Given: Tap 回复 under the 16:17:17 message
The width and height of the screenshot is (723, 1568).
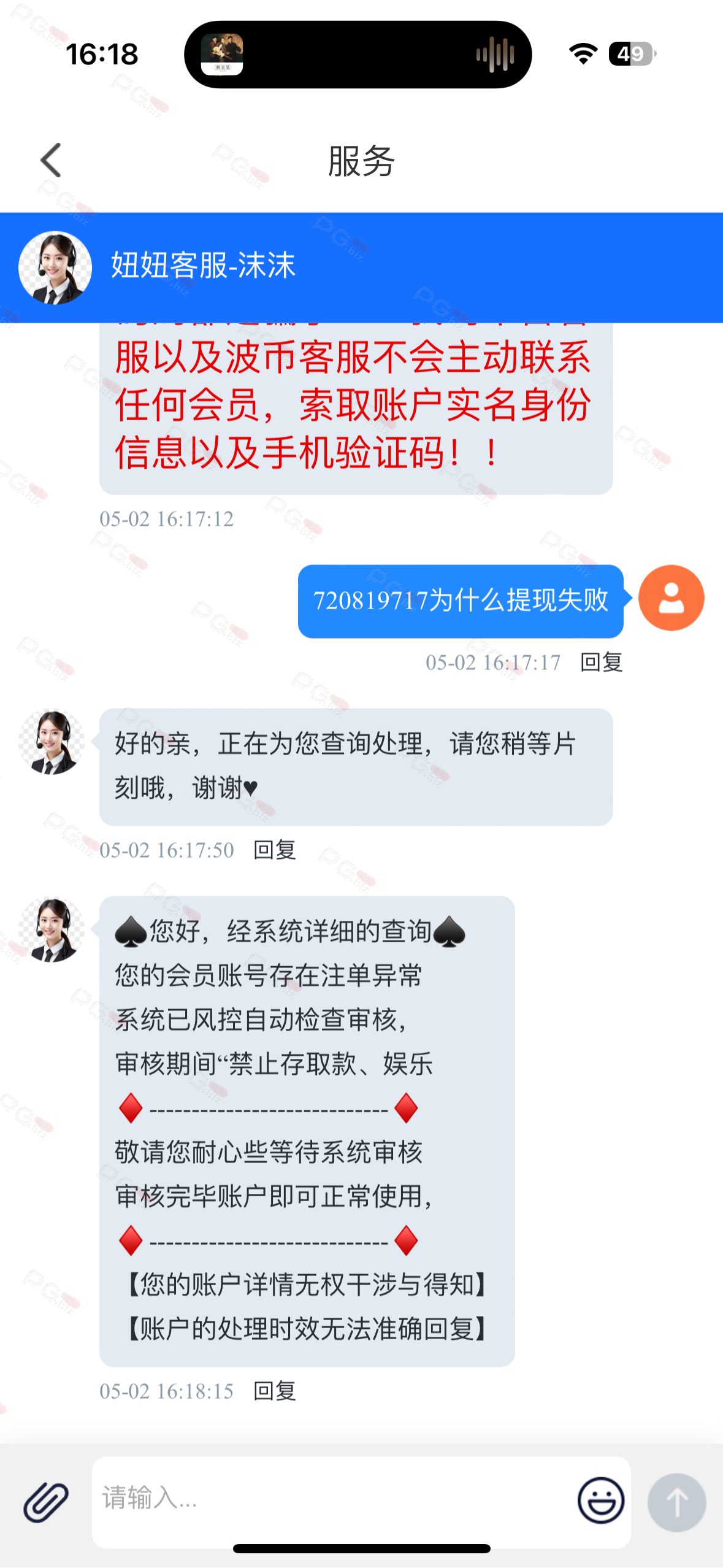Looking at the screenshot, I should 602,663.
